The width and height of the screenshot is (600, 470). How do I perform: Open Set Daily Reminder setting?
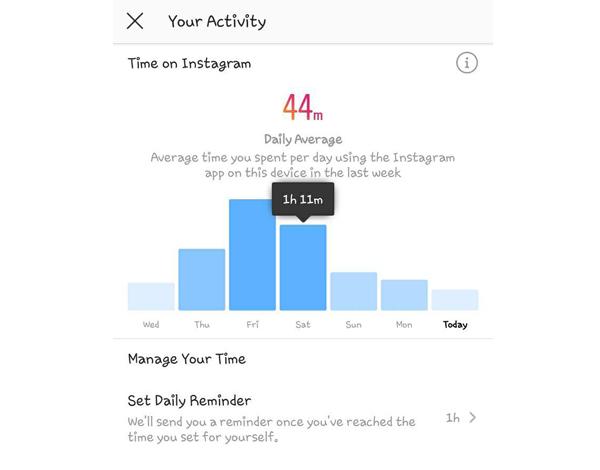[301, 418]
